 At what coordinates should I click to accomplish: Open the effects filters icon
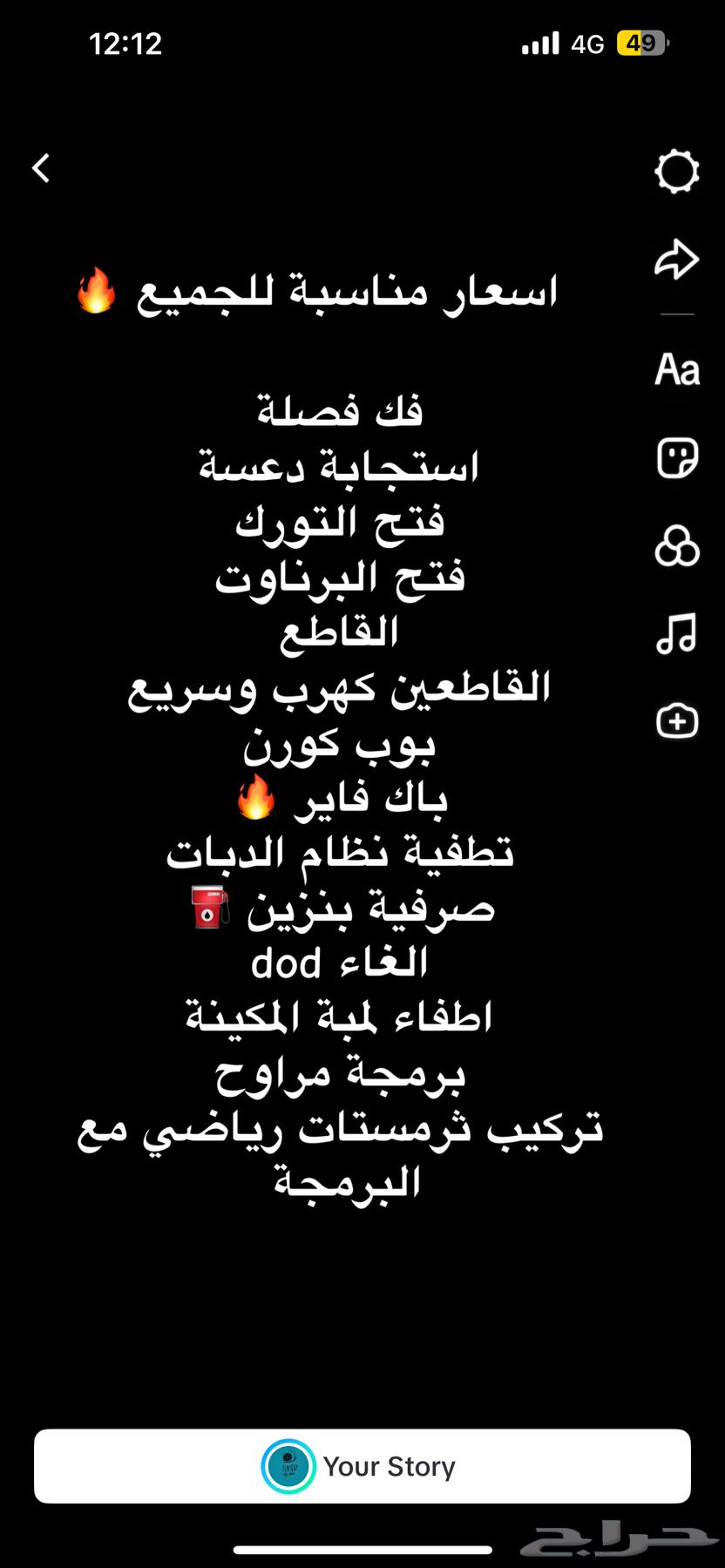click(676, 547)
